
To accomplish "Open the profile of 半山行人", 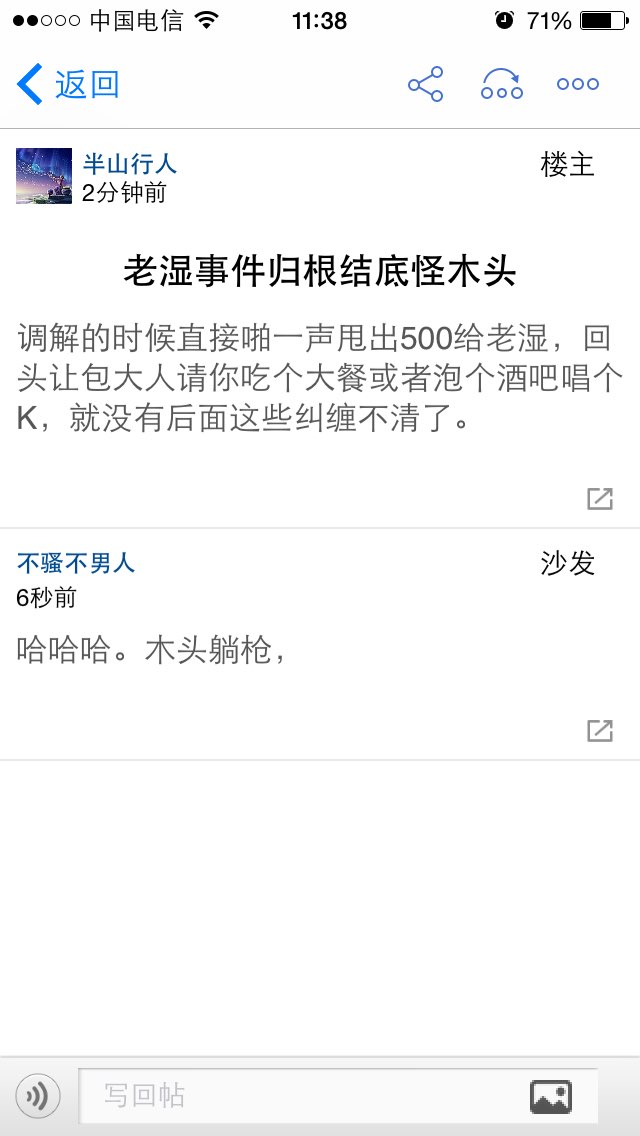I will point(130,164).
